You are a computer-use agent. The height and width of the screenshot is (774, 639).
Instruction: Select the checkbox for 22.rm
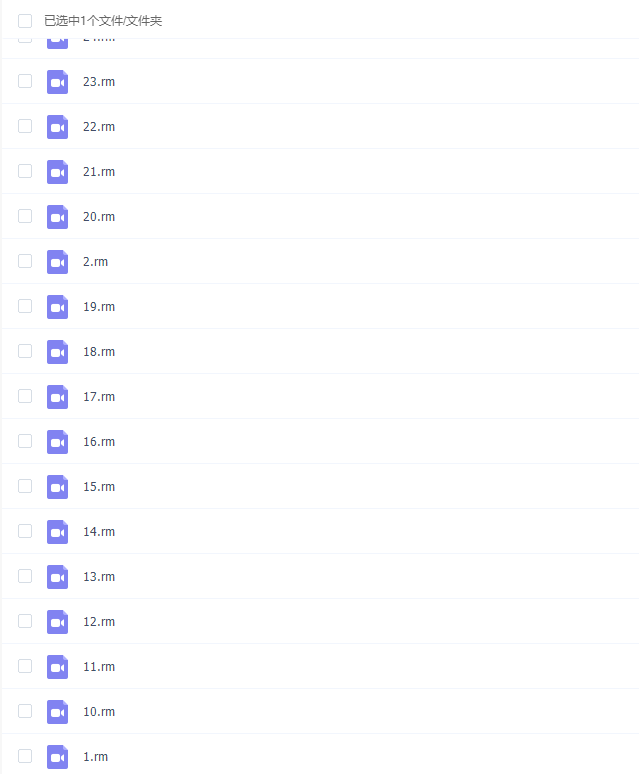click(x=25, y=127)
